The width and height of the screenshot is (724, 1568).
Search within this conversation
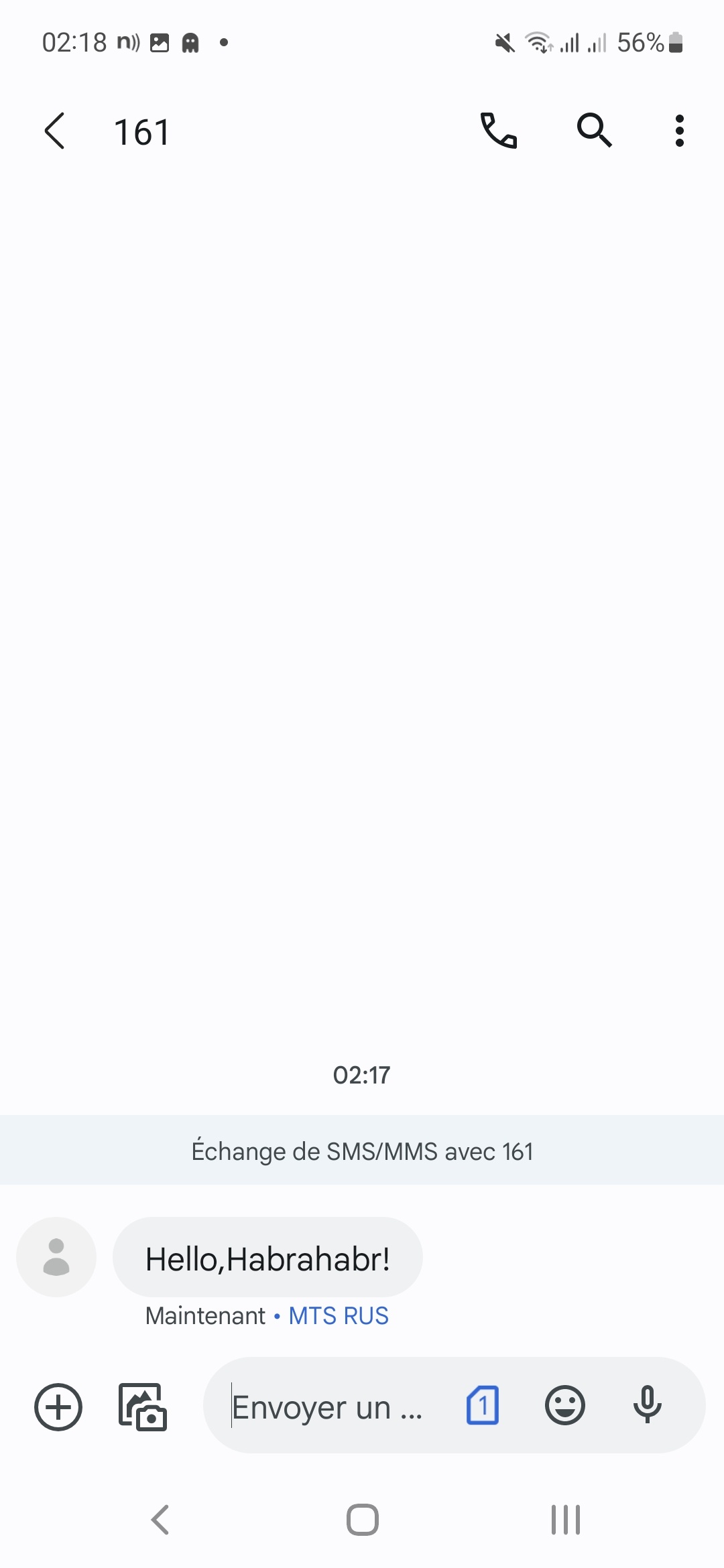pos(594,131)
